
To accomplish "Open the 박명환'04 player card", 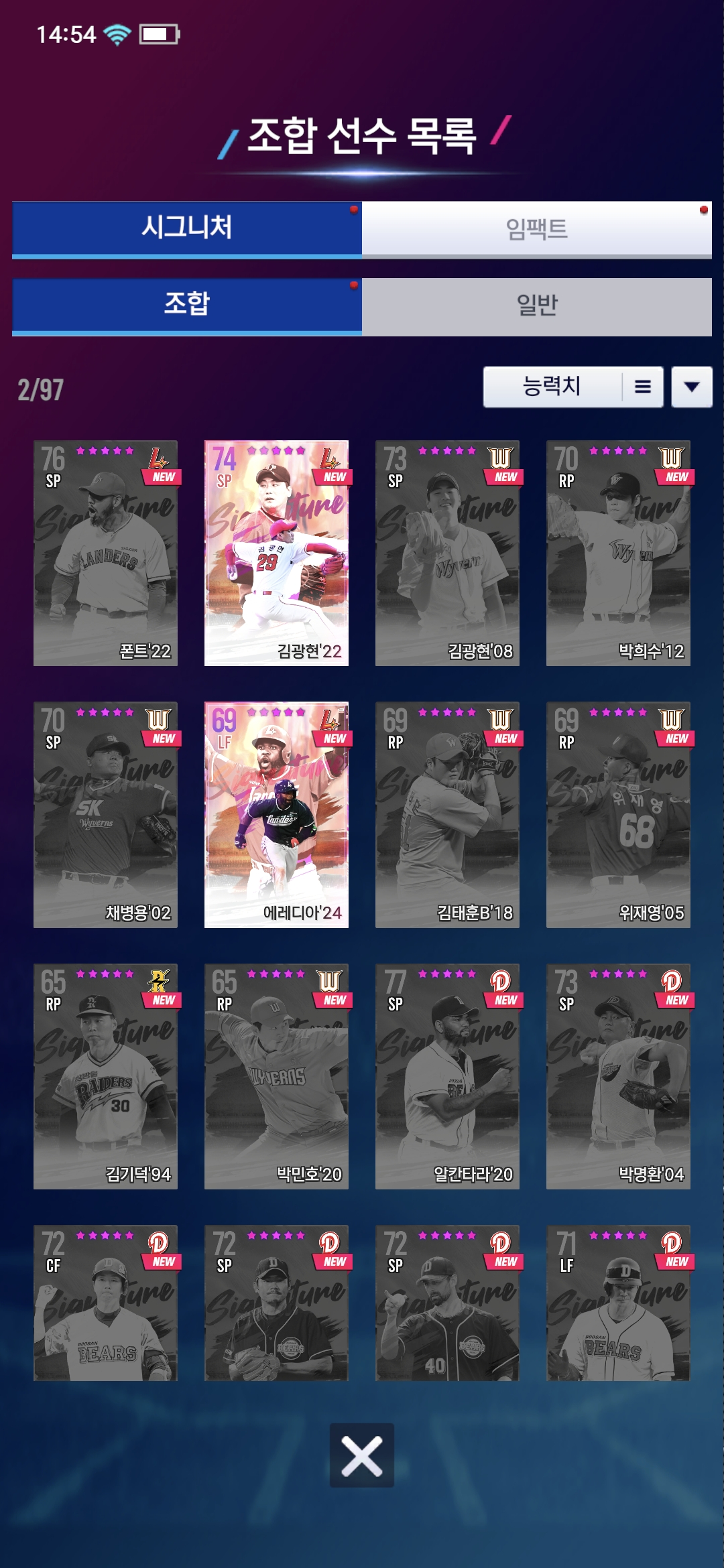I will 618,1076.
